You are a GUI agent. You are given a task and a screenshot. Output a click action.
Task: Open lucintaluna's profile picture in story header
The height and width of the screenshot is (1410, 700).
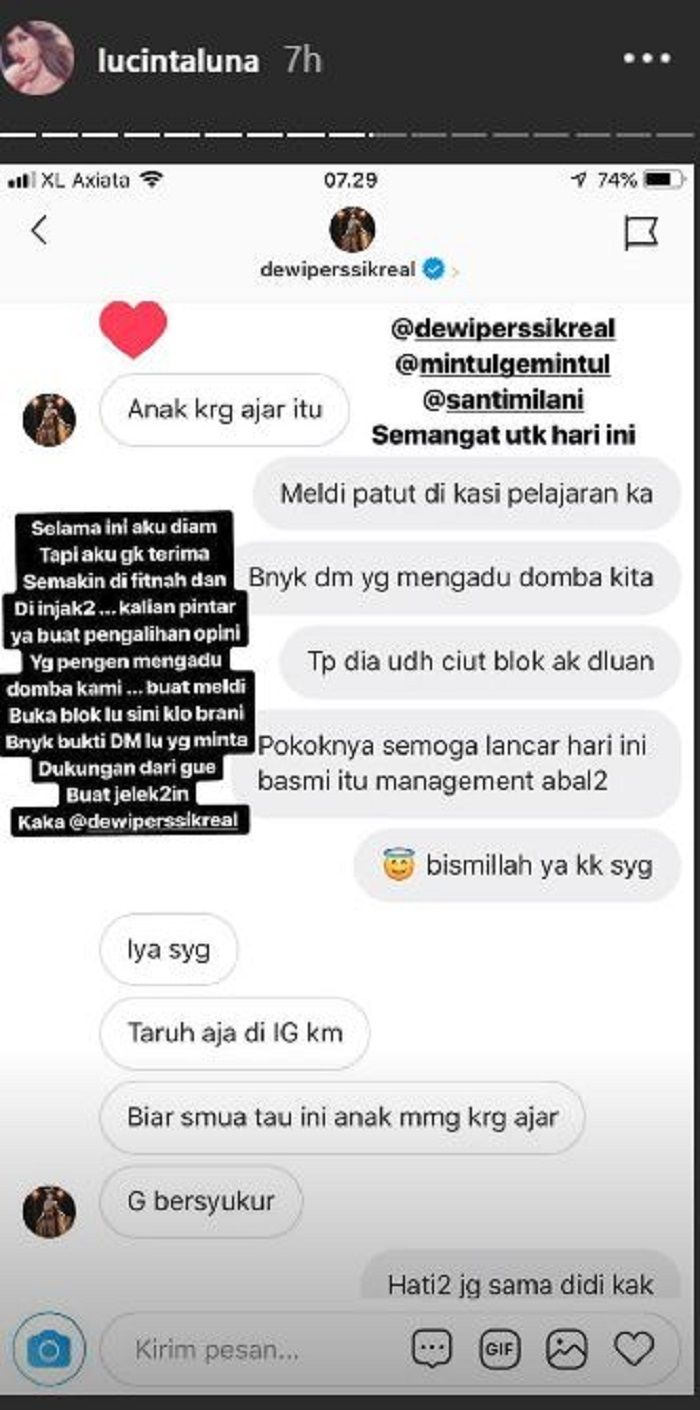click(38, 58)
